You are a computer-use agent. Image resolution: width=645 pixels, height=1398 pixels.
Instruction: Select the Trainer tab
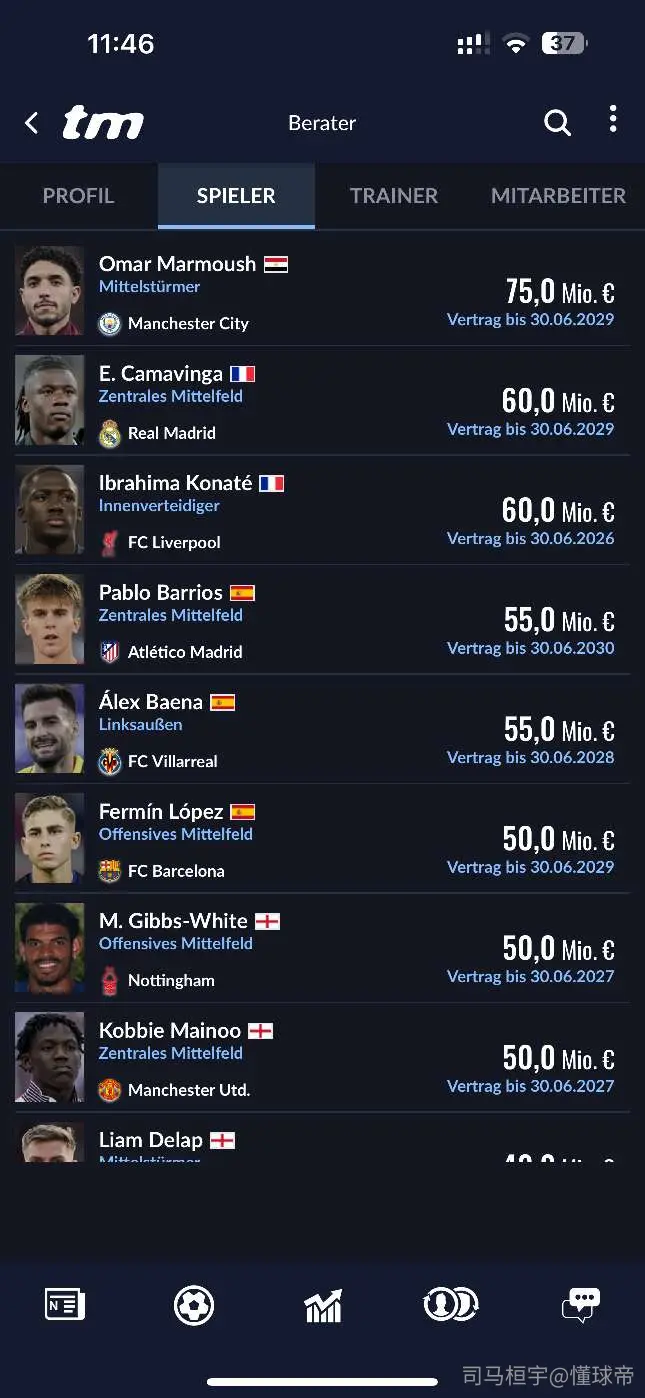click(394, 196)
